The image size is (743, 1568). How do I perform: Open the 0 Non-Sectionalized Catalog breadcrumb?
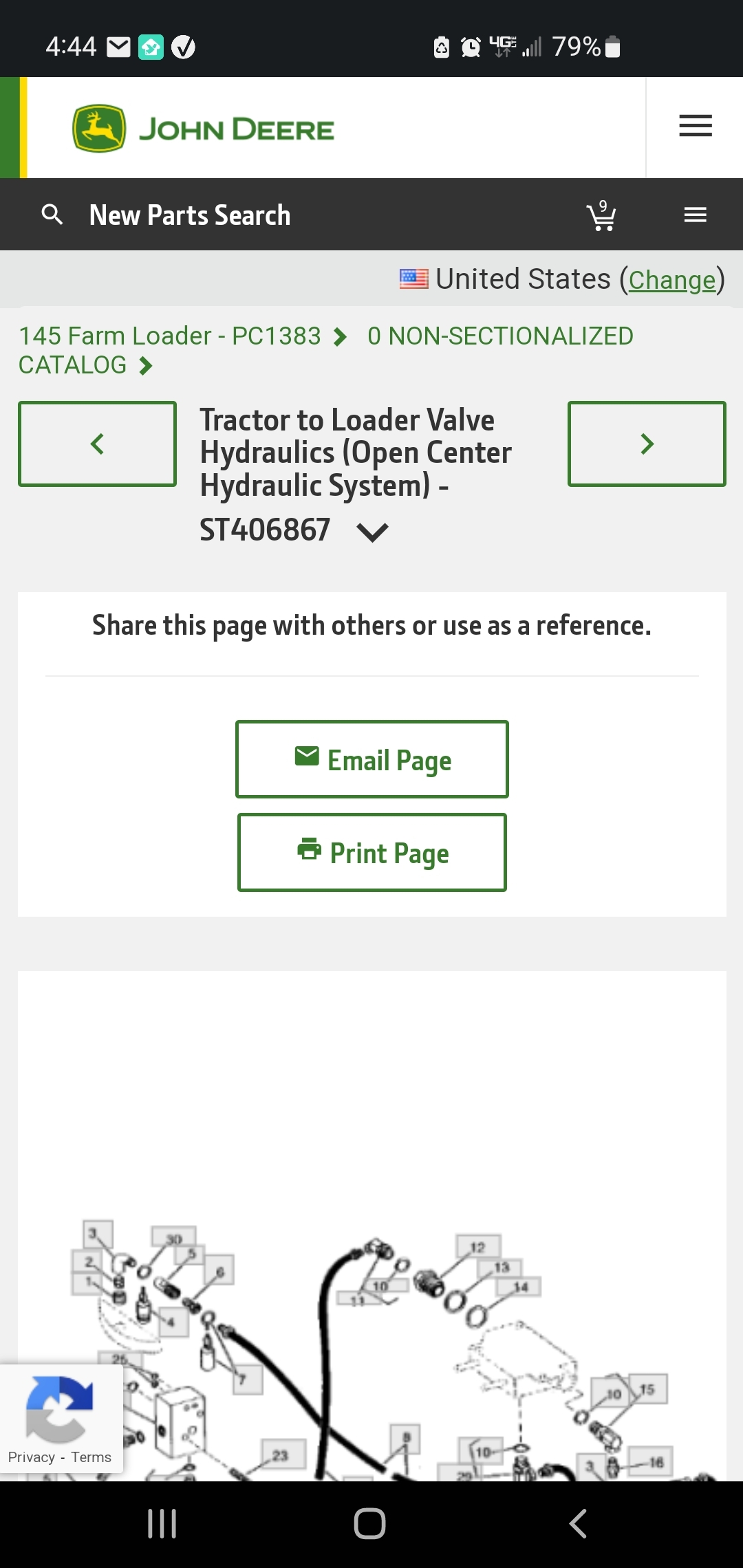tap(326, 350)
